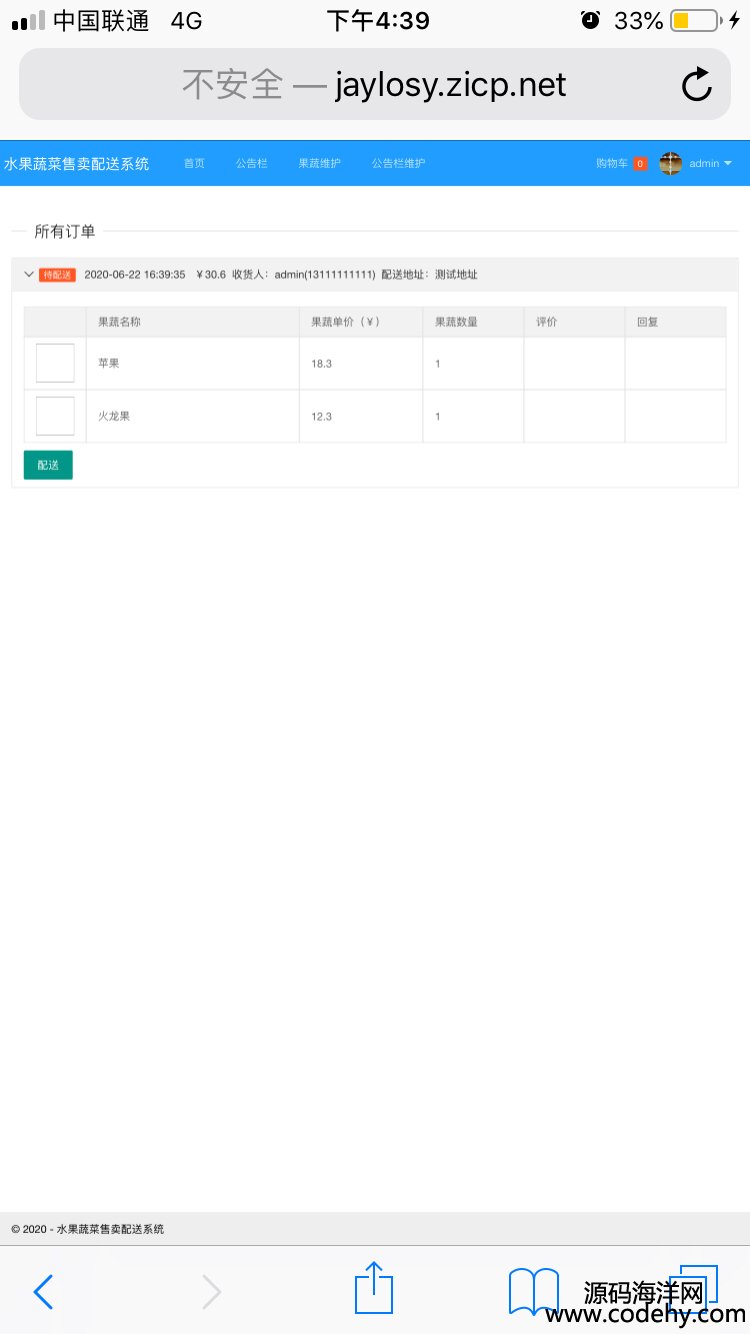View the 购物车 shopping cart
750x1334 pixels.
[620, 163]
